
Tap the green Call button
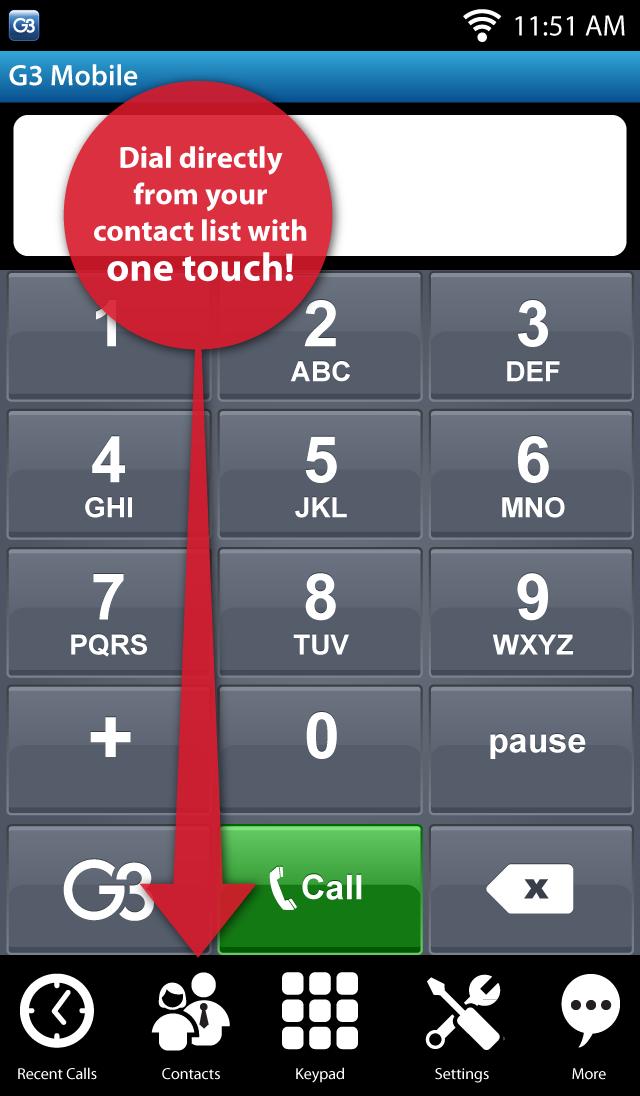320,888
